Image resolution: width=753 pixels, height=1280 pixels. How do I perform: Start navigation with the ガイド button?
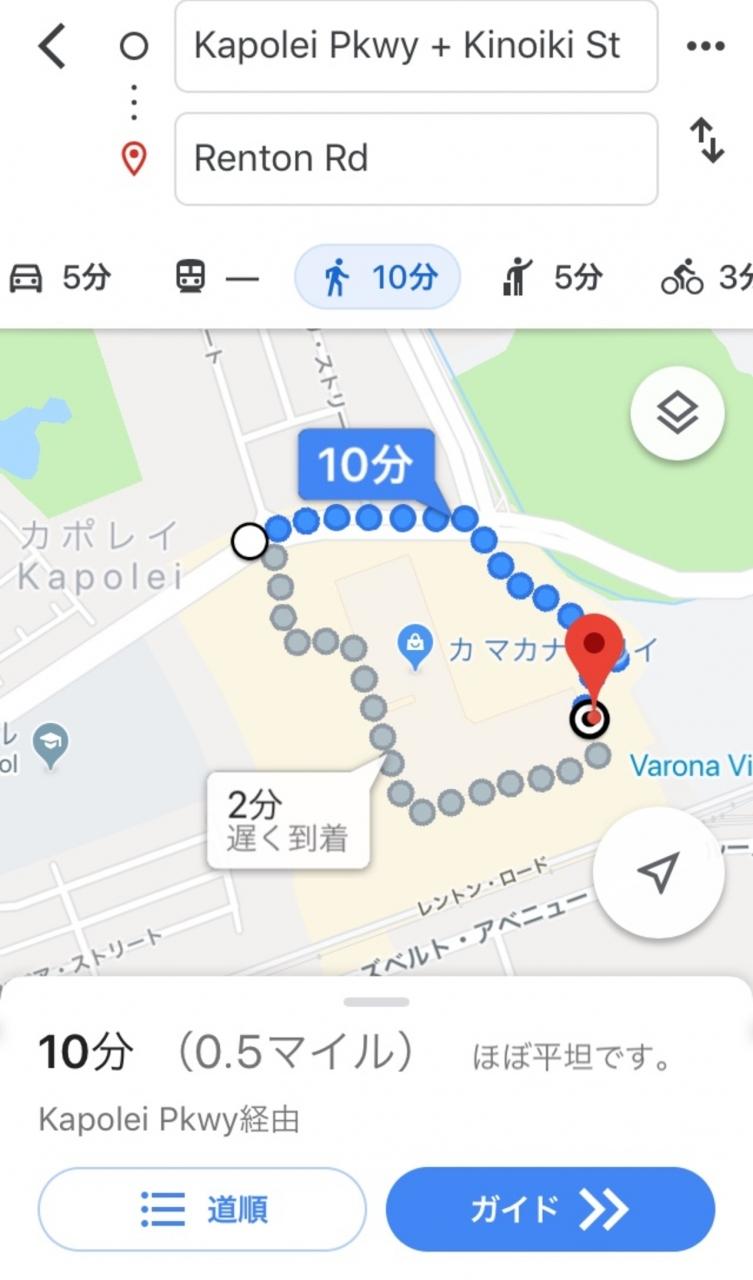(x=551, y=1210)
